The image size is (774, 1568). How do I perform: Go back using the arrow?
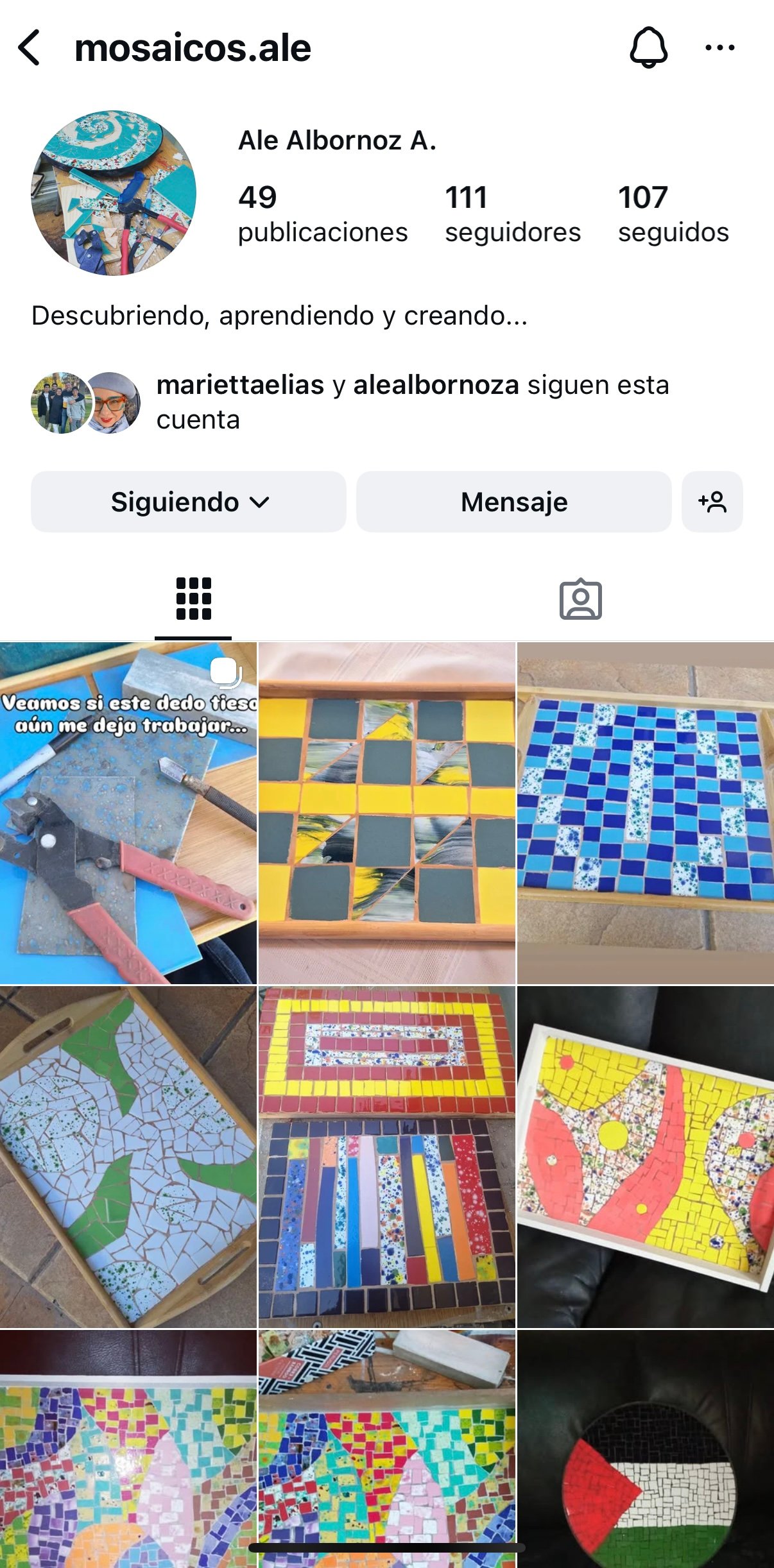pyautogui.click(x=30, y=47)
